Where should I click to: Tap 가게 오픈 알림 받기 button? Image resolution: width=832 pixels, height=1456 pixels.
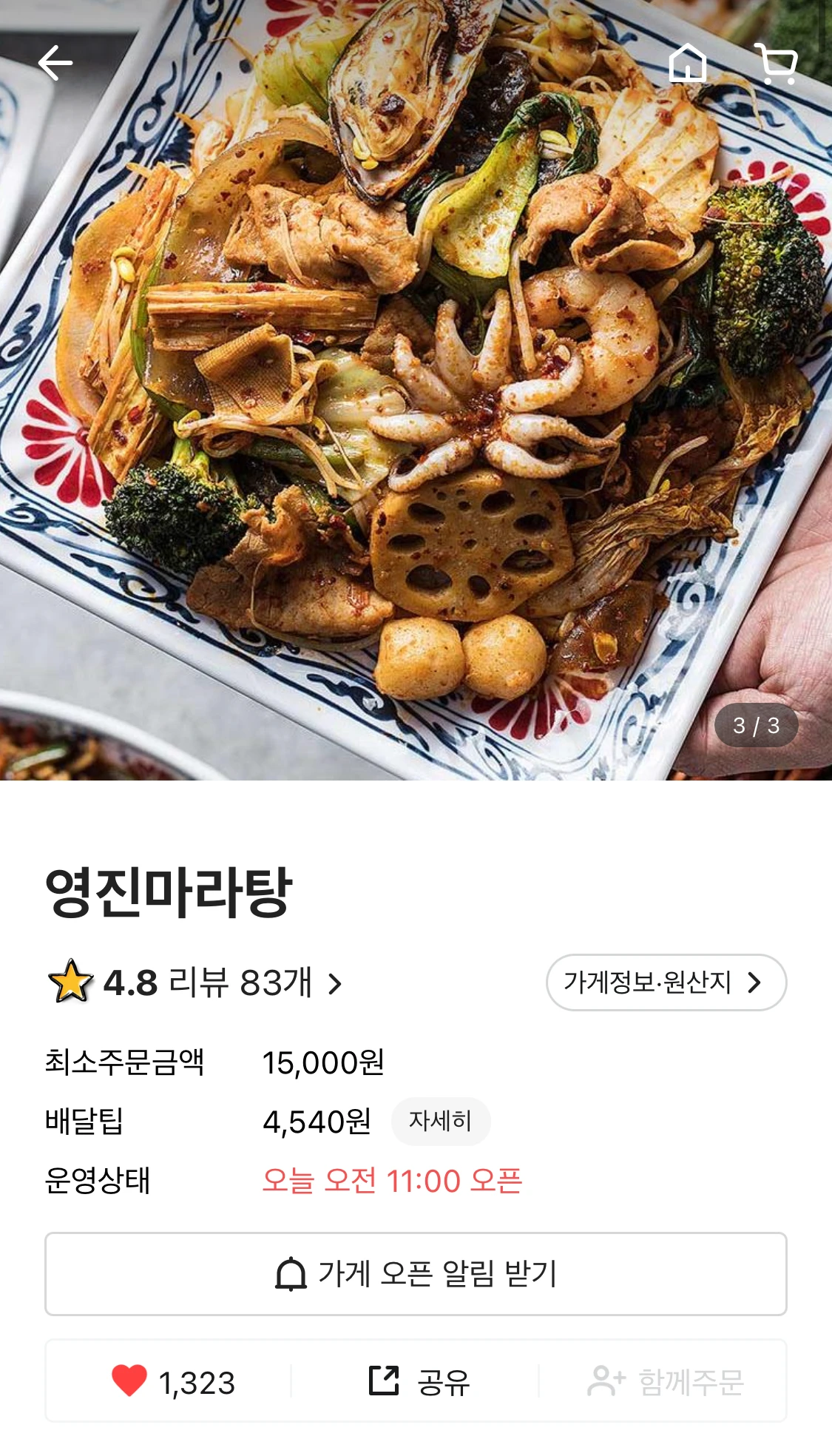pos(416,1274)
